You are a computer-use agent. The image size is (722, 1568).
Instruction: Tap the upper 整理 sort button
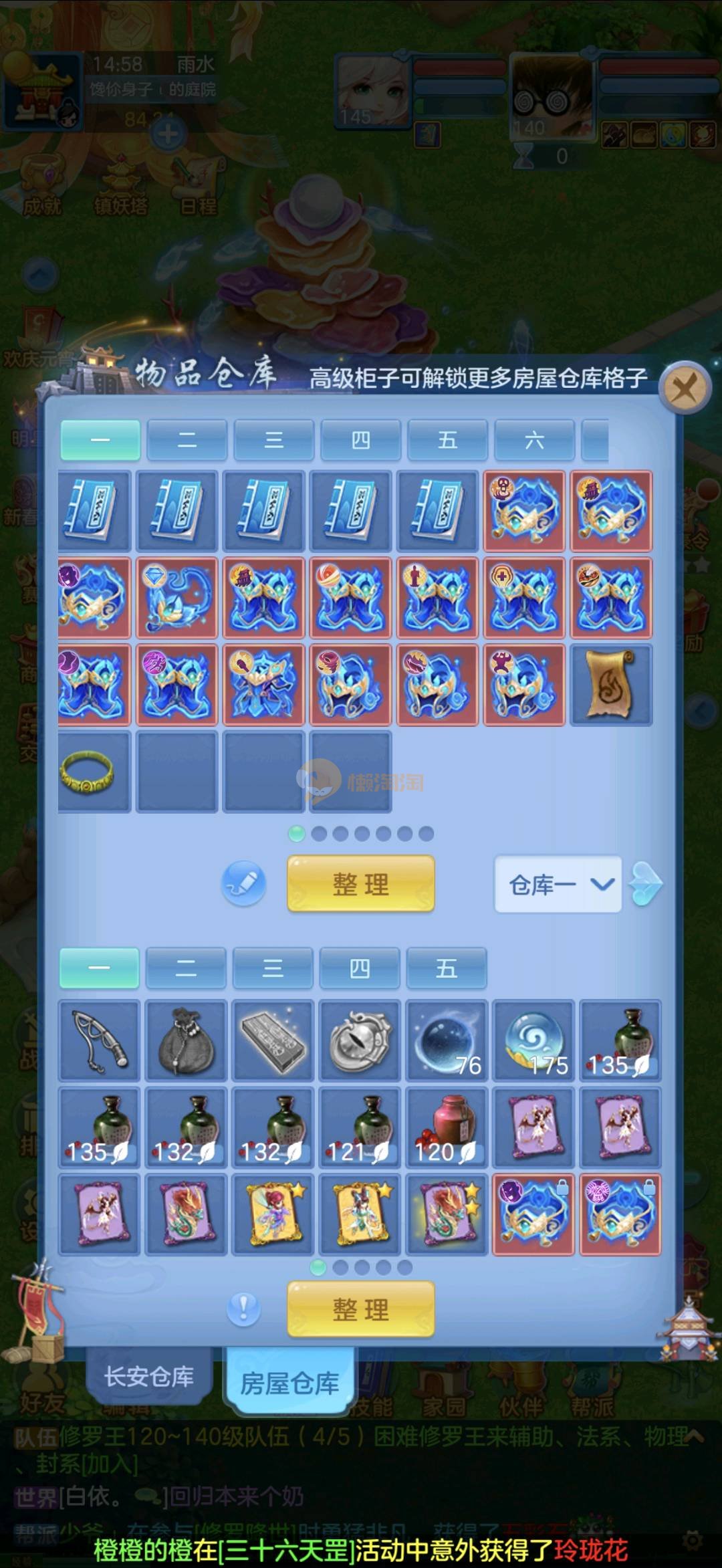(360, 884)
